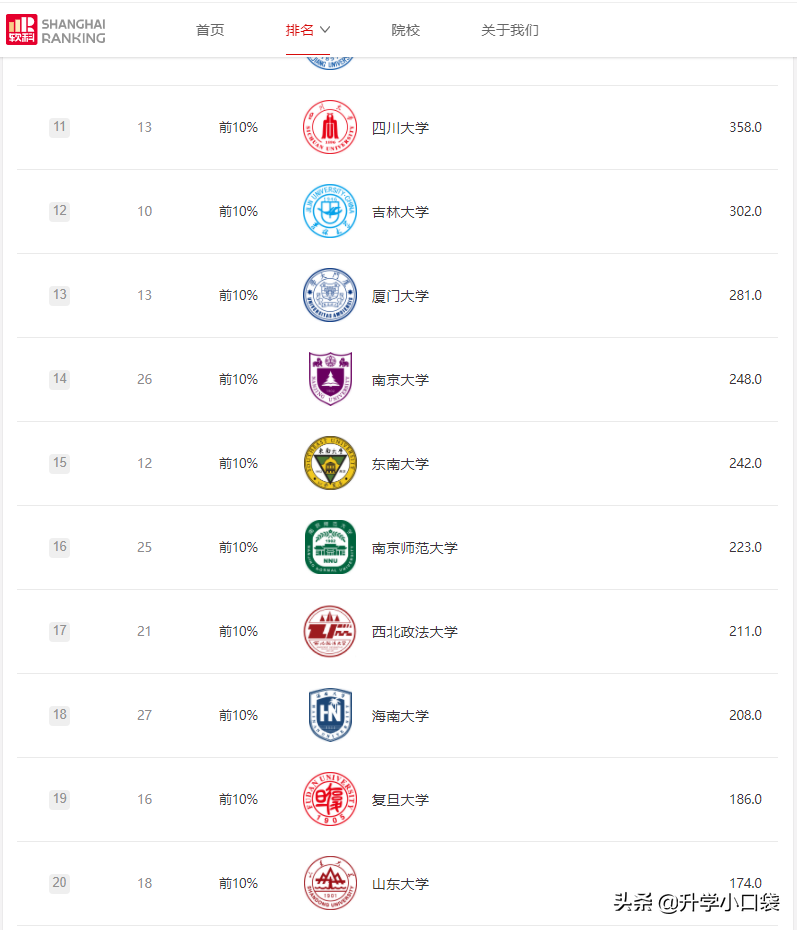The width and height of the screenshot is (797, 930).
Task: Click the Shandong University mountain emblem
Action: click(x=329, y=883)
